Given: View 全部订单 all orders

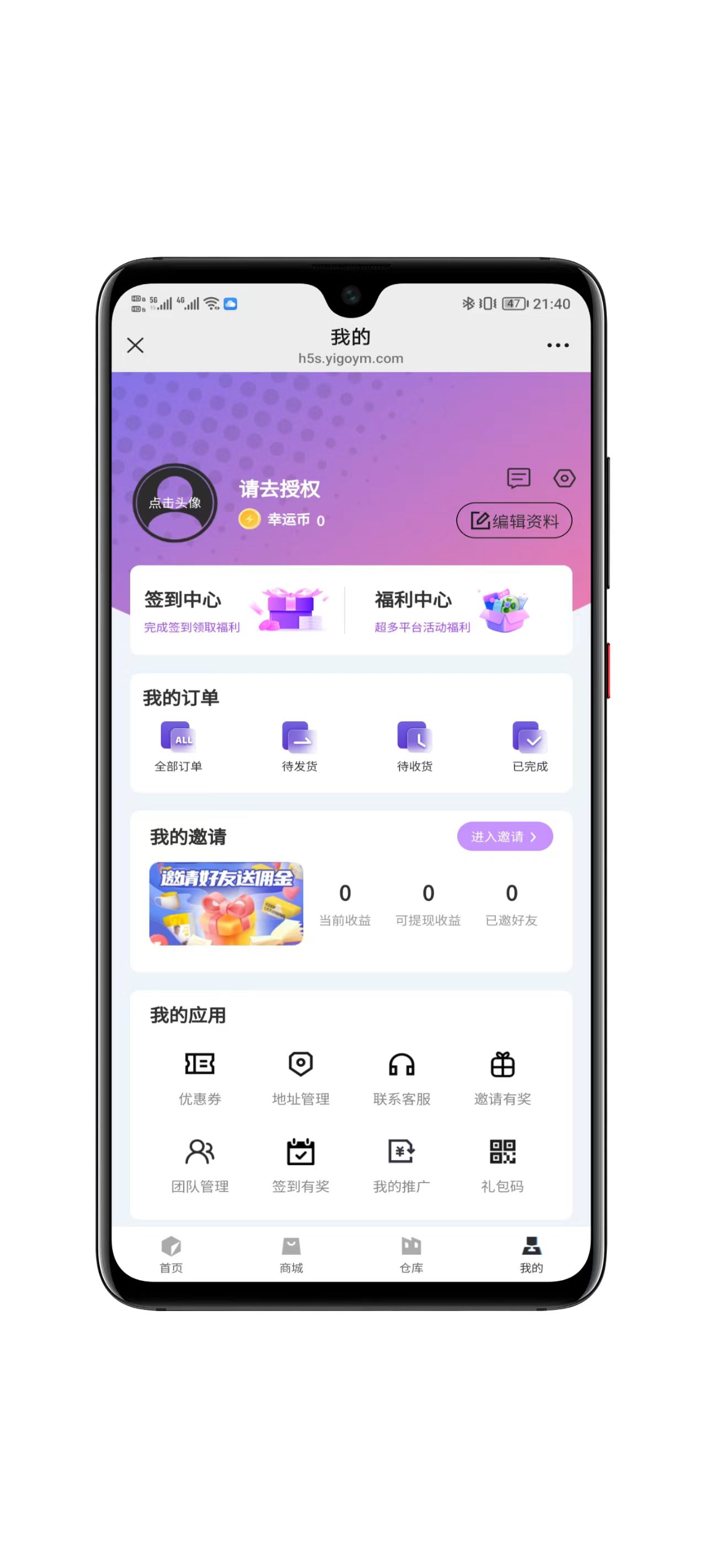Looking at the screenshot, I should click(x=178, y=747).
